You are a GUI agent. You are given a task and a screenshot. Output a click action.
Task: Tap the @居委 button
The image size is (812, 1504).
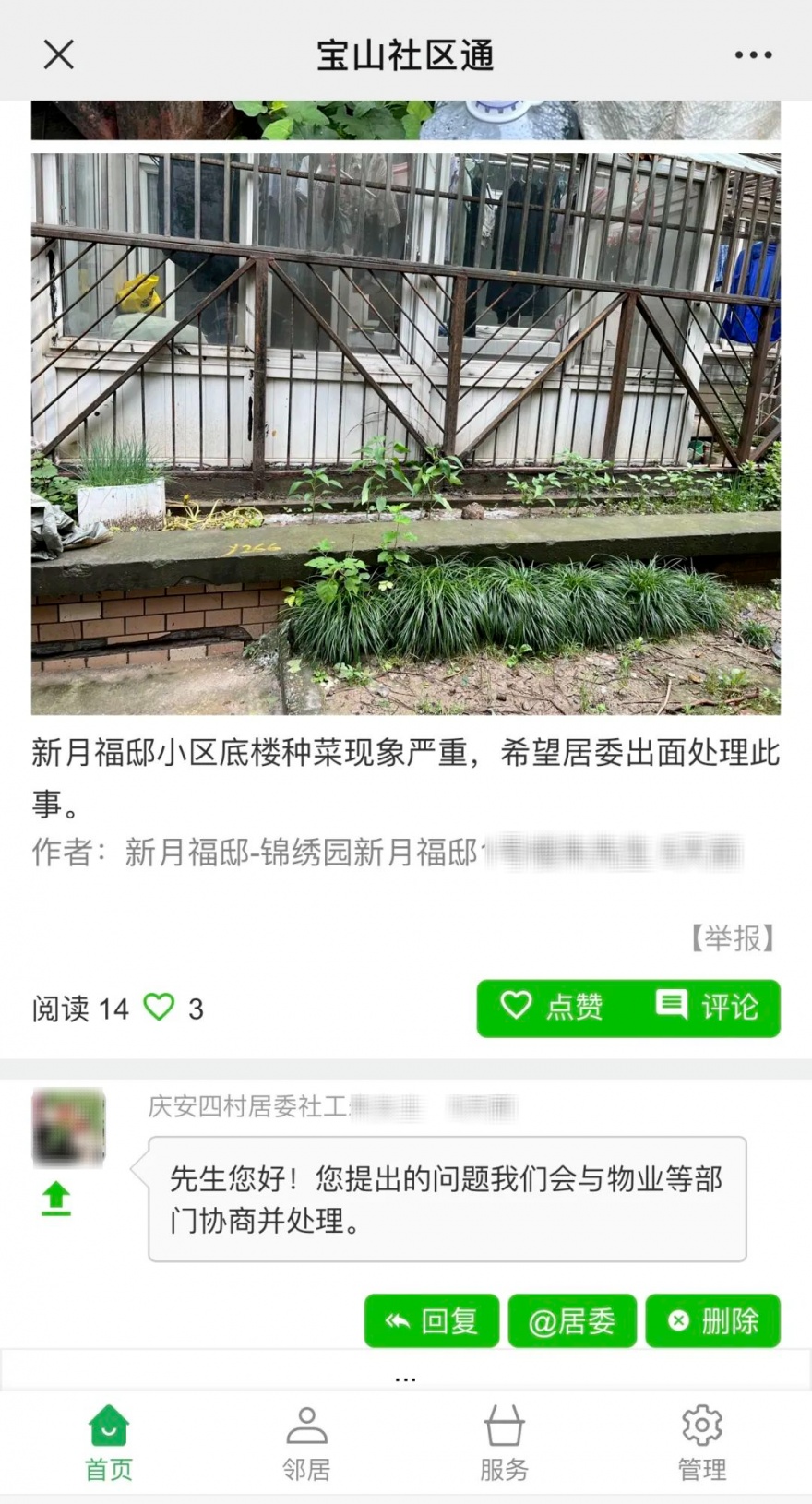(572, 1320)
